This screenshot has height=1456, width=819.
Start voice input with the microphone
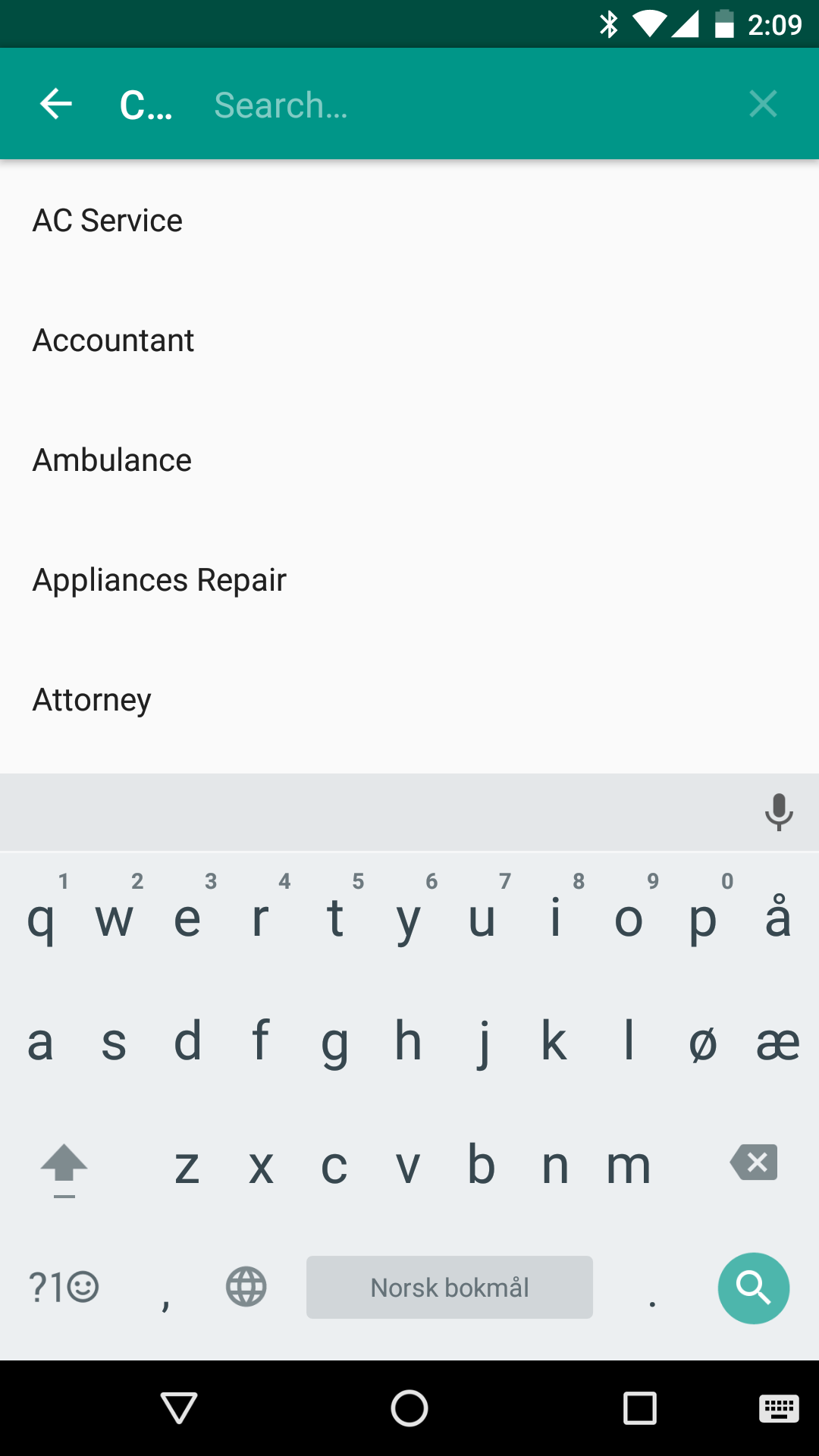[779, 812]
